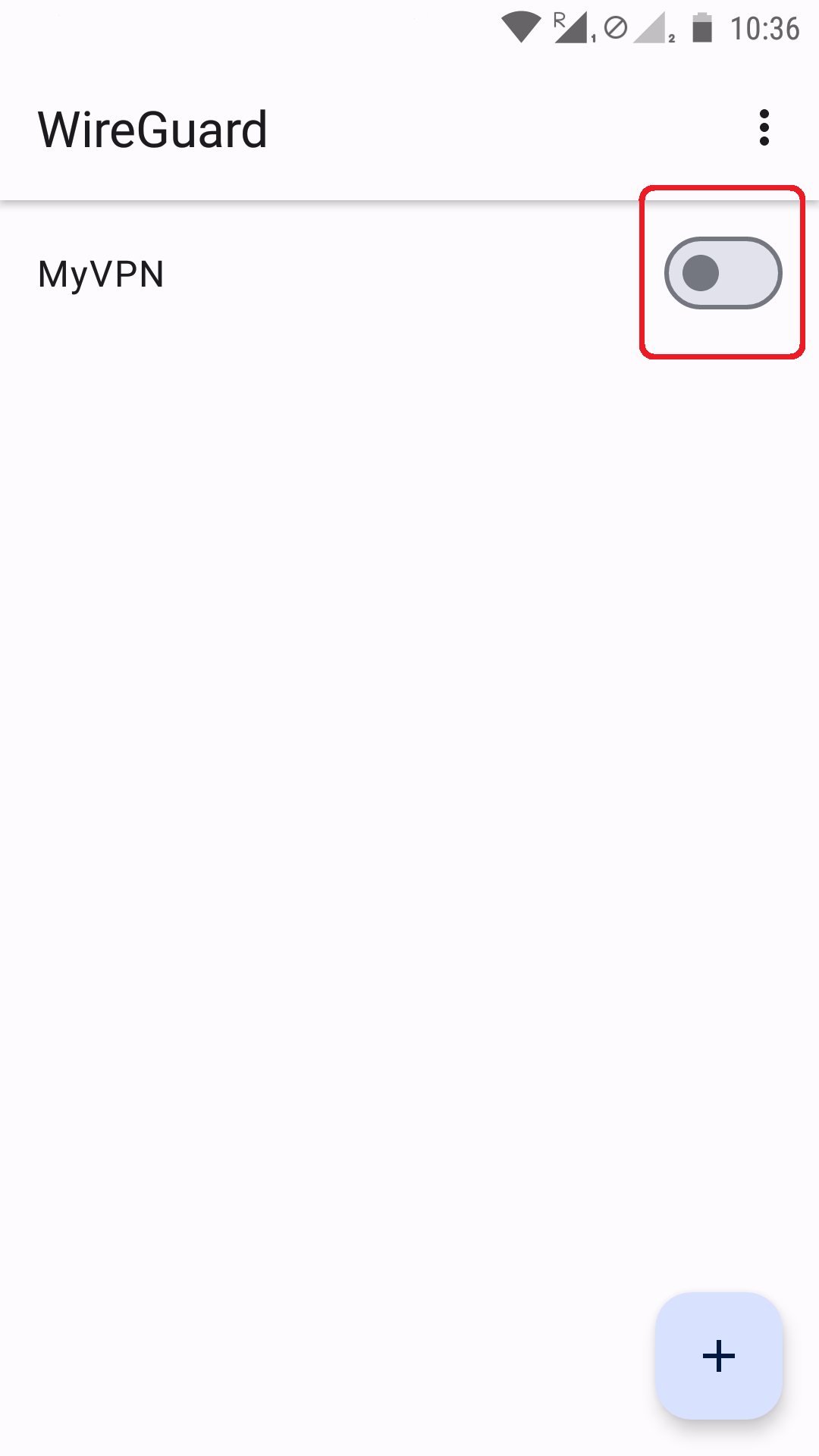Image resolution: width=819 pixels, height=1456 pixels.
Task: Open the overflow menu
Action: [x=764, y=127]
